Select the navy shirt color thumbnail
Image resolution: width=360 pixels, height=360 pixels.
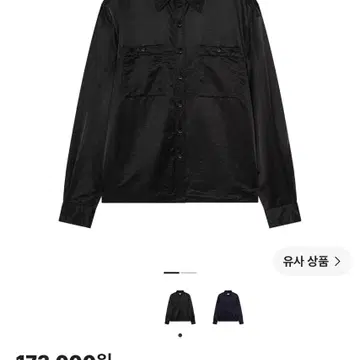click(228, 307)
